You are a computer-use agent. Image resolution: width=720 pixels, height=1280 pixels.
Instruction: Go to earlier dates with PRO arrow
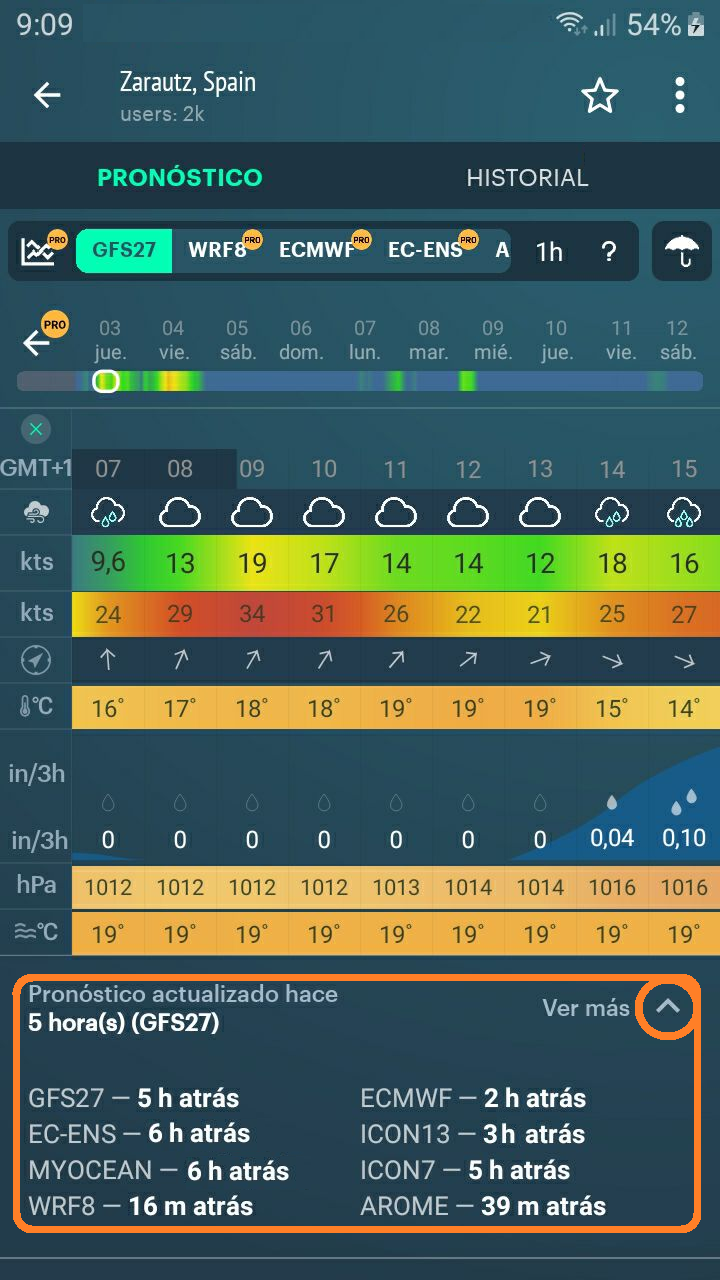40,341
